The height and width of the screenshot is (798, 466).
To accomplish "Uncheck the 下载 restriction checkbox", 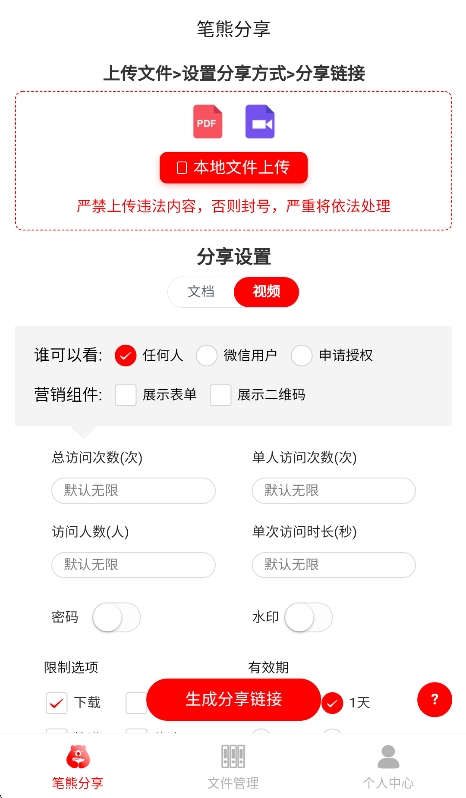I will pos(56,703).
